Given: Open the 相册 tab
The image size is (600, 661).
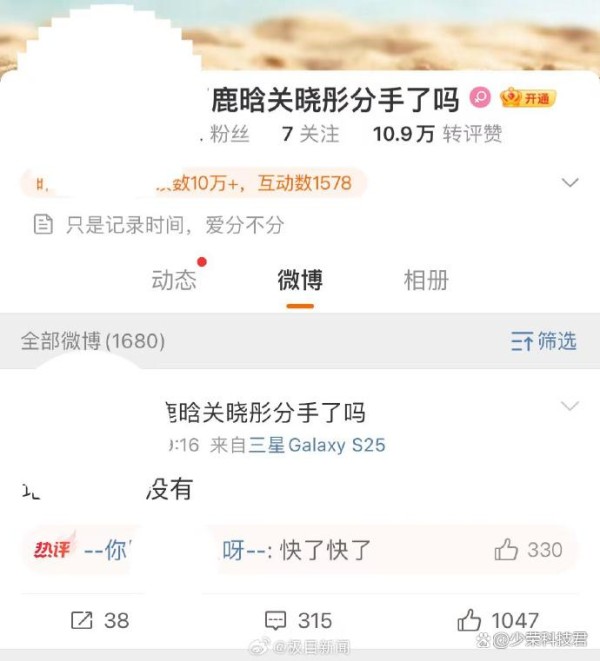Looking at the screenshot, I should pos(425,280).
